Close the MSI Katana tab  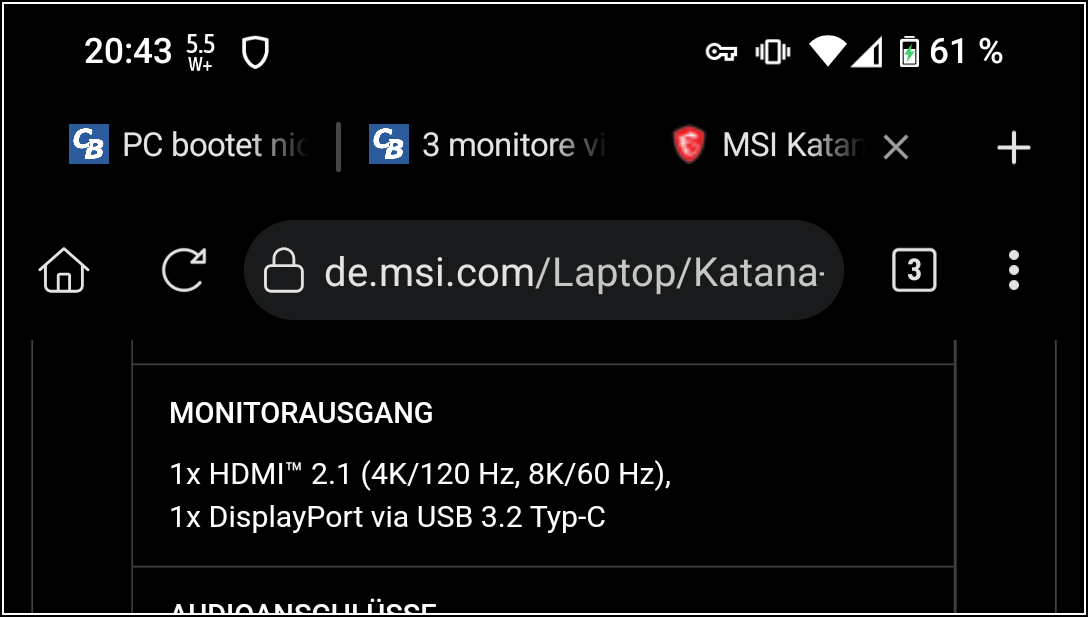coord(896,148)
